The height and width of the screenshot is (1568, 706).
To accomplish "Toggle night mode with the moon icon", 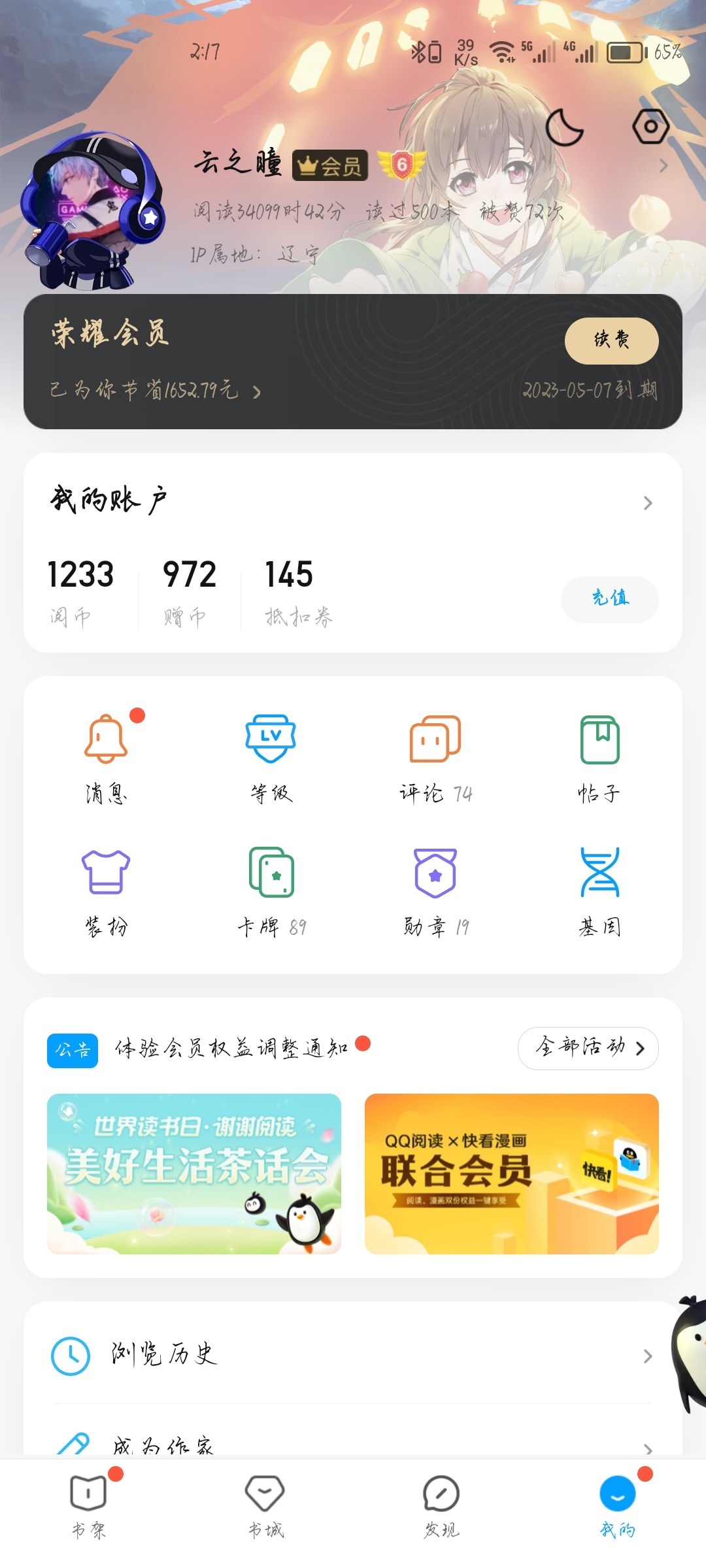I will coord(564,127).
